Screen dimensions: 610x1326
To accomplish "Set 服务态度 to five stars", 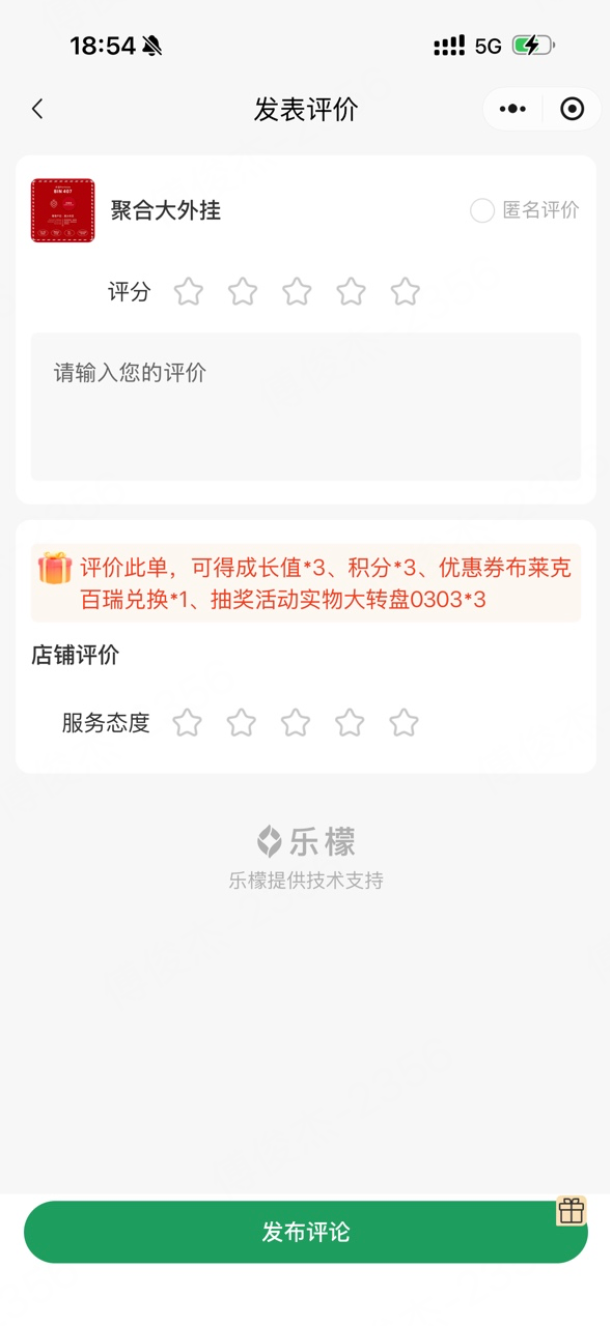I will (403, 723).
